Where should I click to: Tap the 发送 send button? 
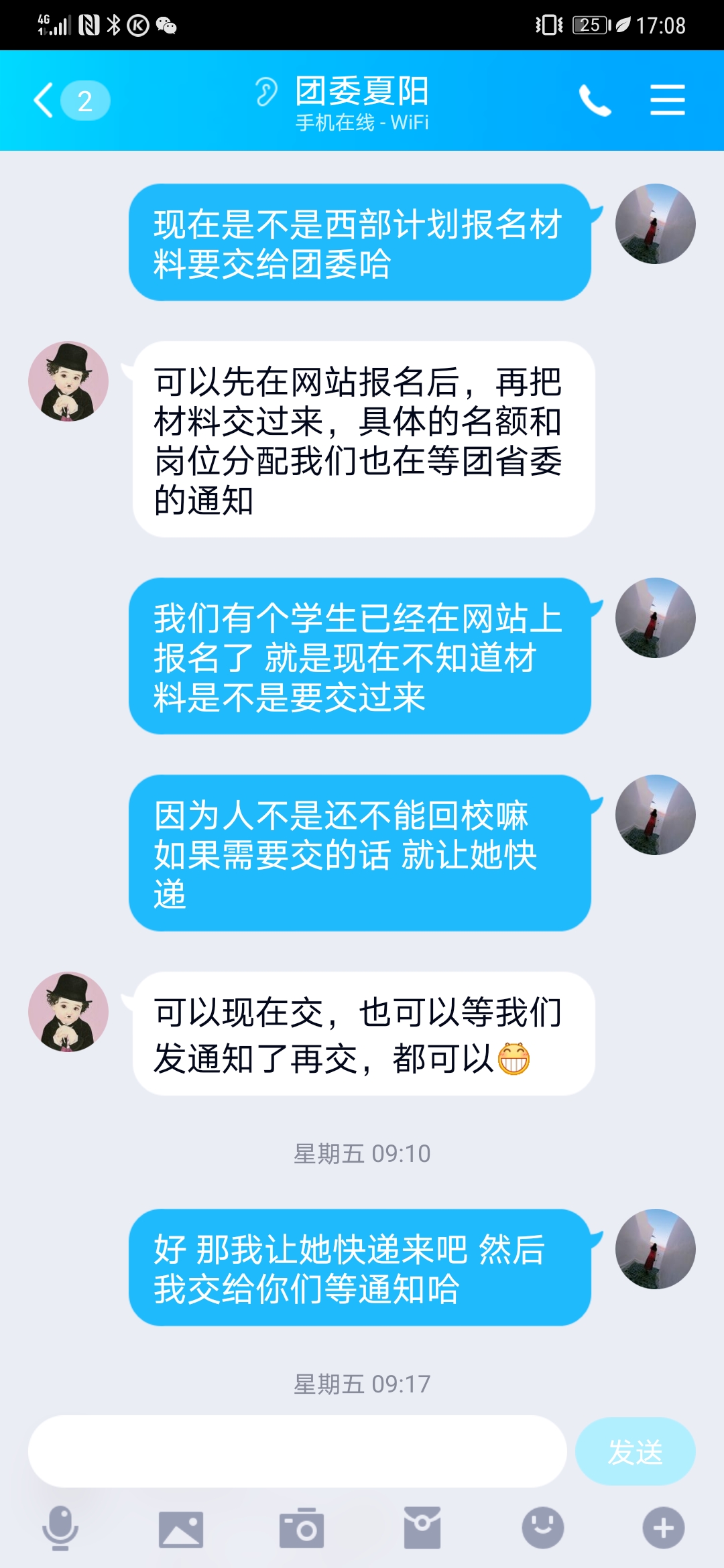pos(635,1451)
